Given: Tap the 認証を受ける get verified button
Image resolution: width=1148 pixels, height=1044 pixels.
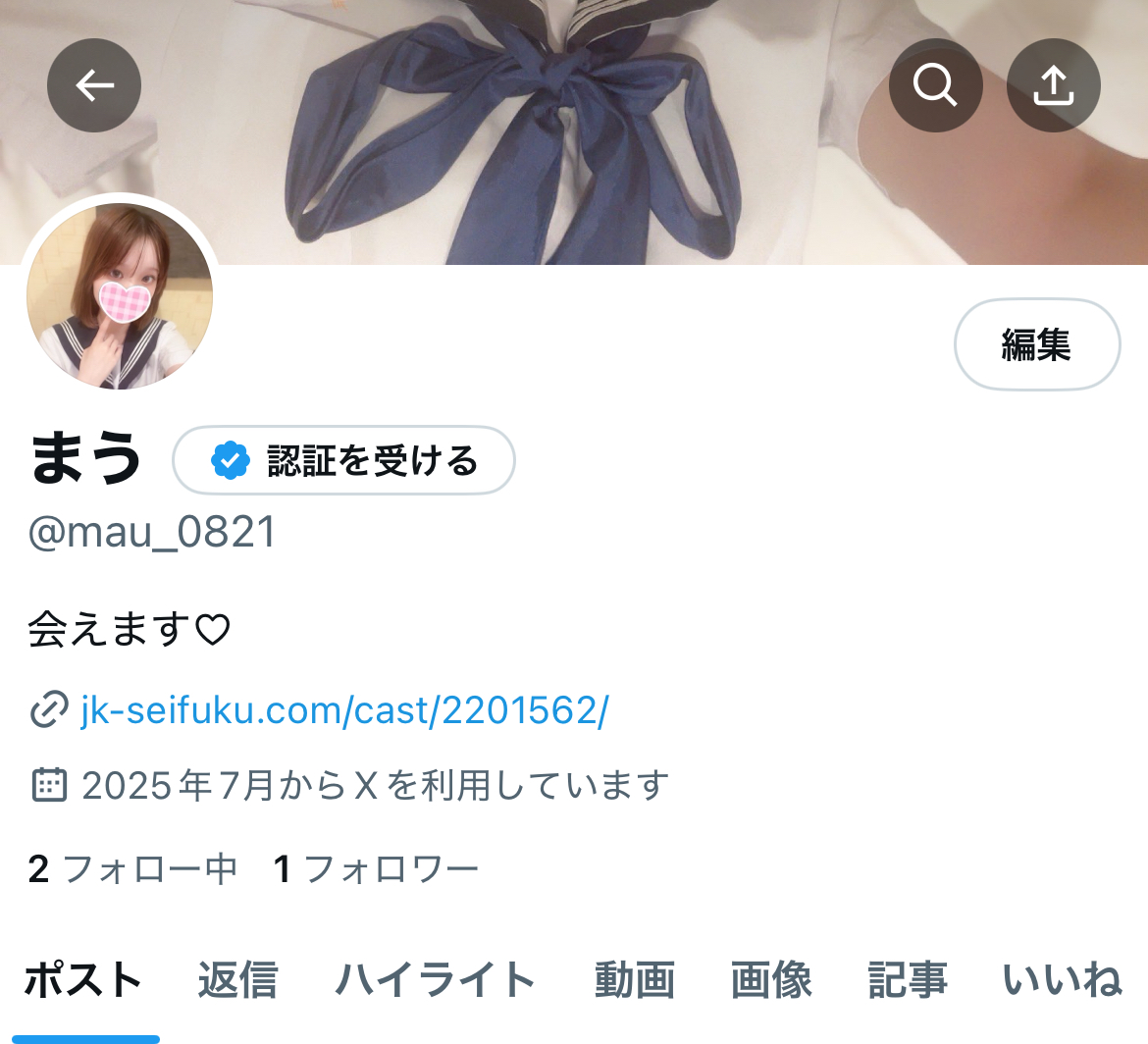Looking at the screenshot, I should coord(343,460).
